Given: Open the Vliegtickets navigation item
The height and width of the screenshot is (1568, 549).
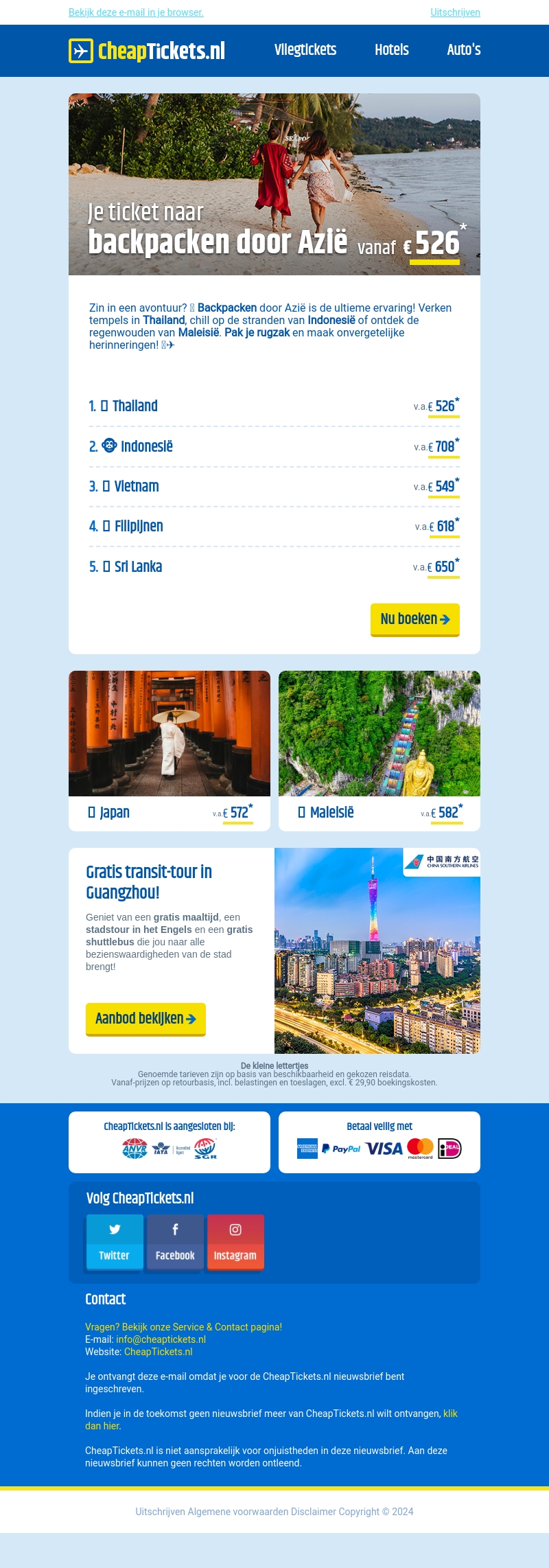Looking at the screenshot, I should click(305, 50).
